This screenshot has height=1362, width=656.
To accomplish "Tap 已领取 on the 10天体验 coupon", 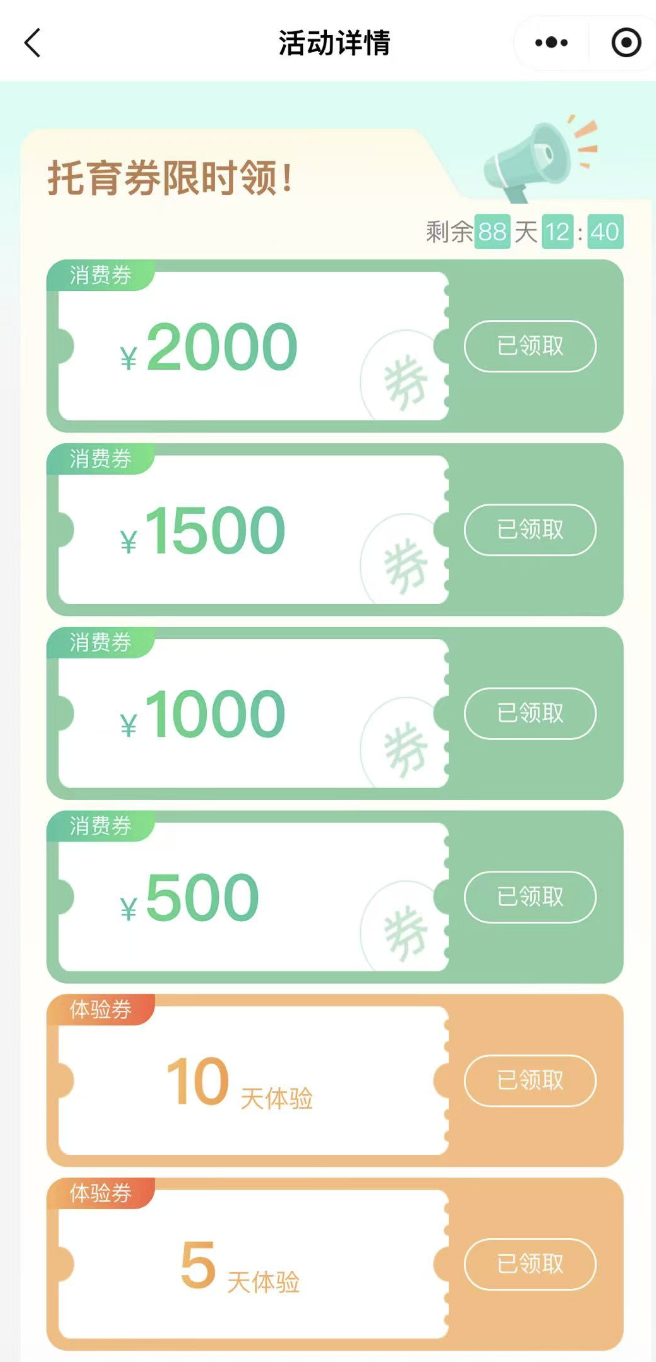I will [x=530, y=1080].
